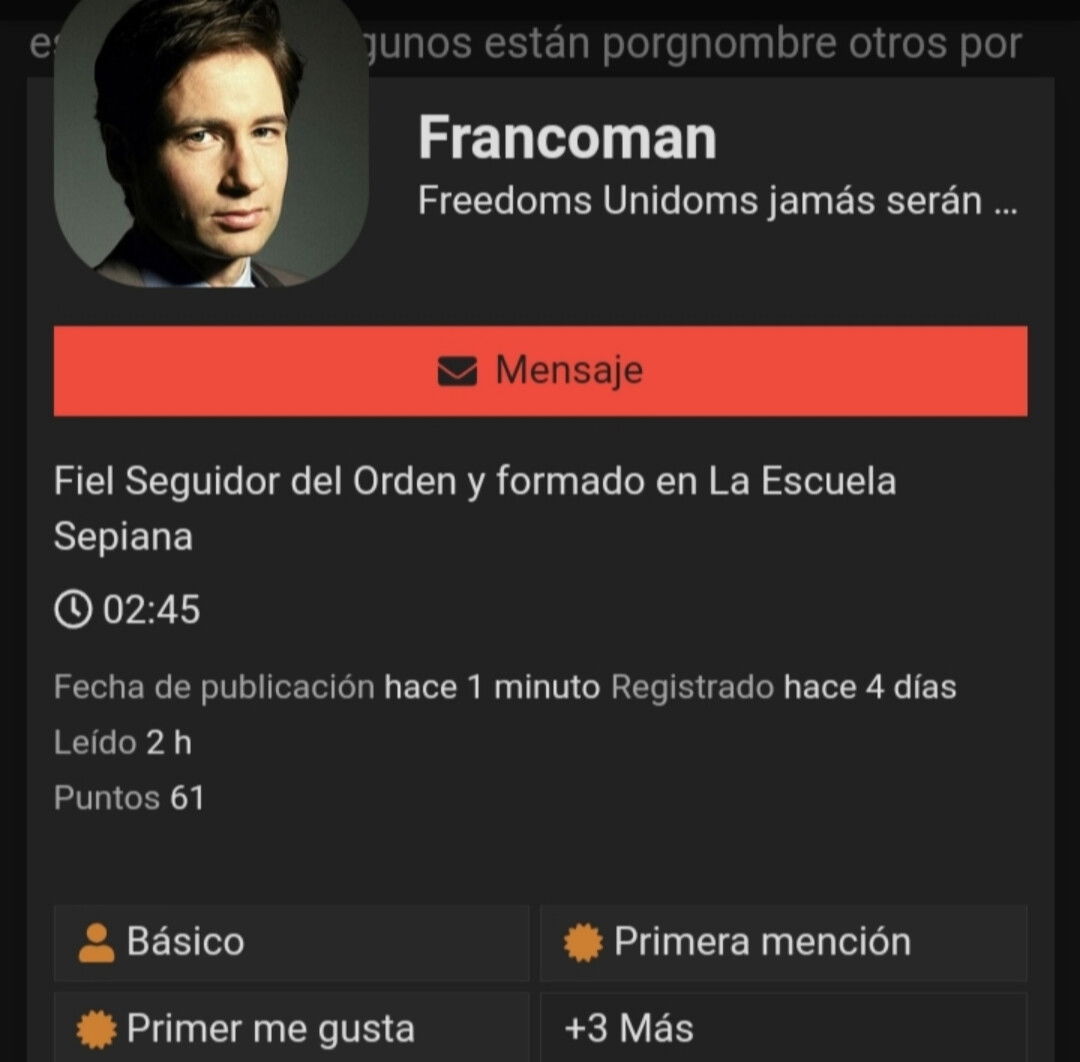The height and width of the screenshot is (1062, 1080).
Task: Send a message to Francoman
Action: (x=540, y=371)
